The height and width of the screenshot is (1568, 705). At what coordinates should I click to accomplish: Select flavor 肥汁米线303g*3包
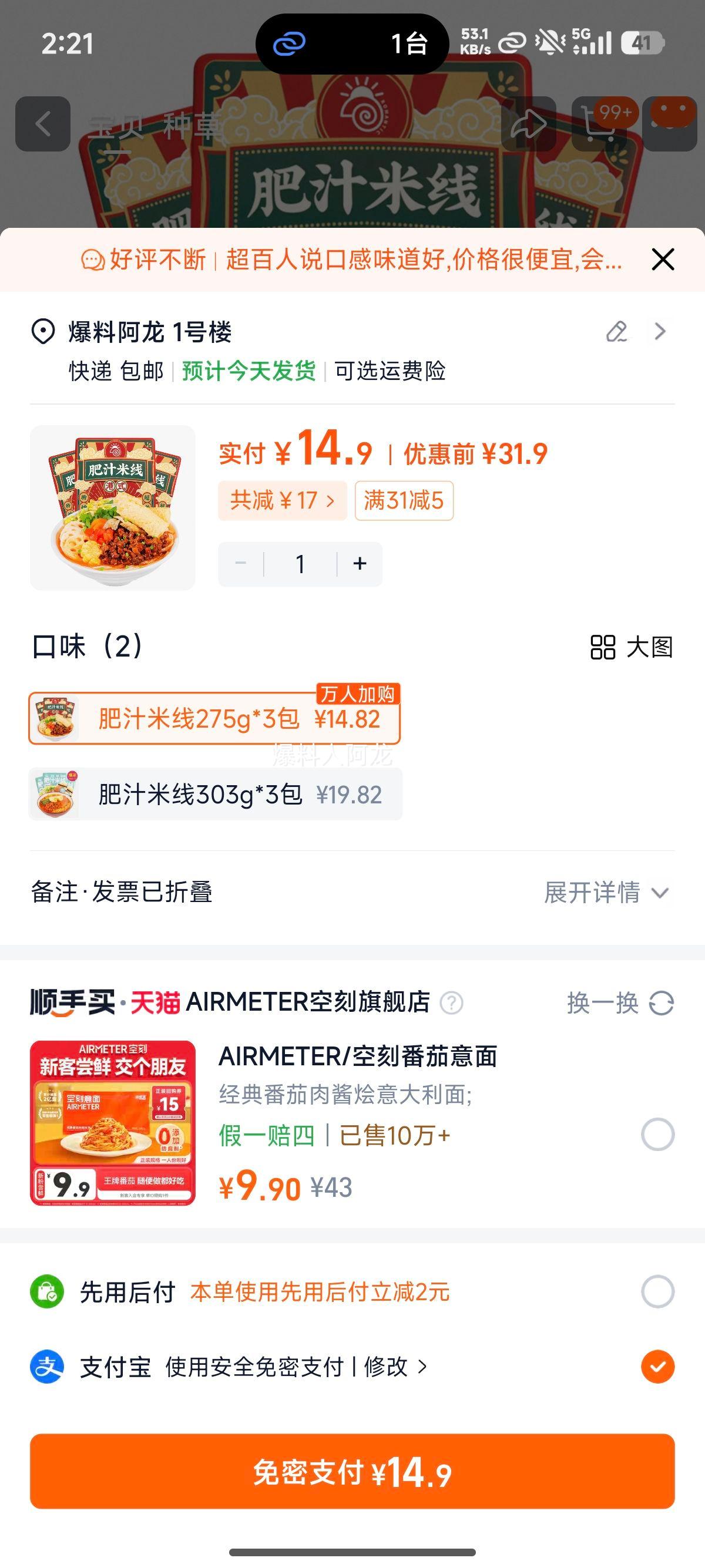coord(215,795)
